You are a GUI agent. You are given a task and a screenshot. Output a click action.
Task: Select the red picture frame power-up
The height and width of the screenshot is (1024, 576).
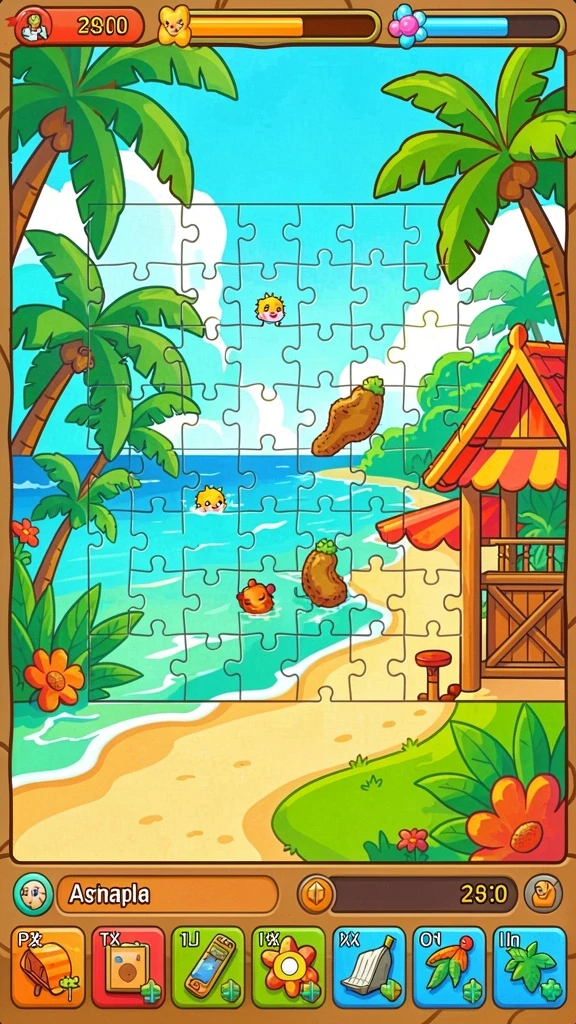click(128, 967)
